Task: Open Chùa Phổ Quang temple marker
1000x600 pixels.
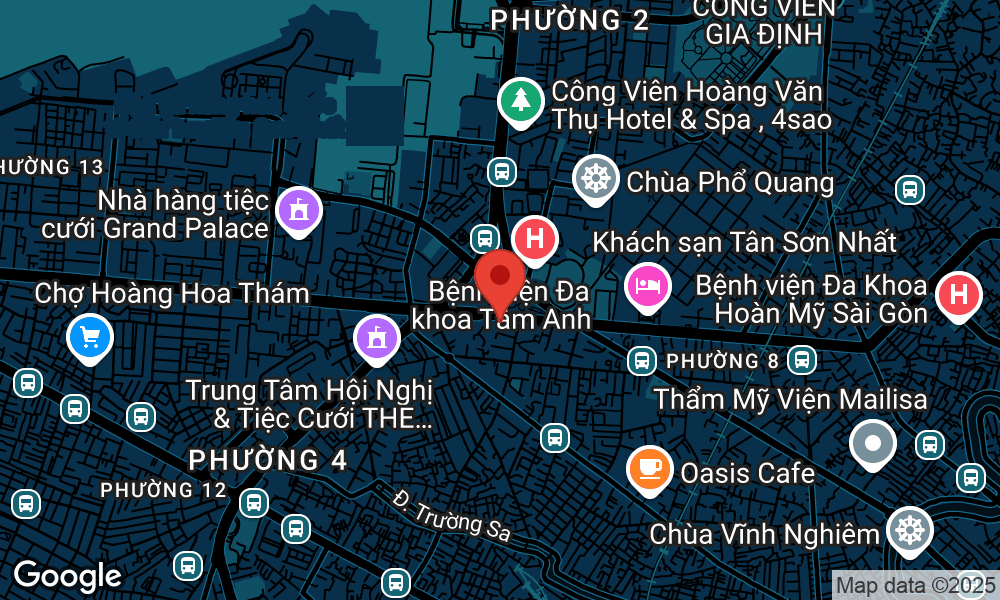Action: point(596,180)
